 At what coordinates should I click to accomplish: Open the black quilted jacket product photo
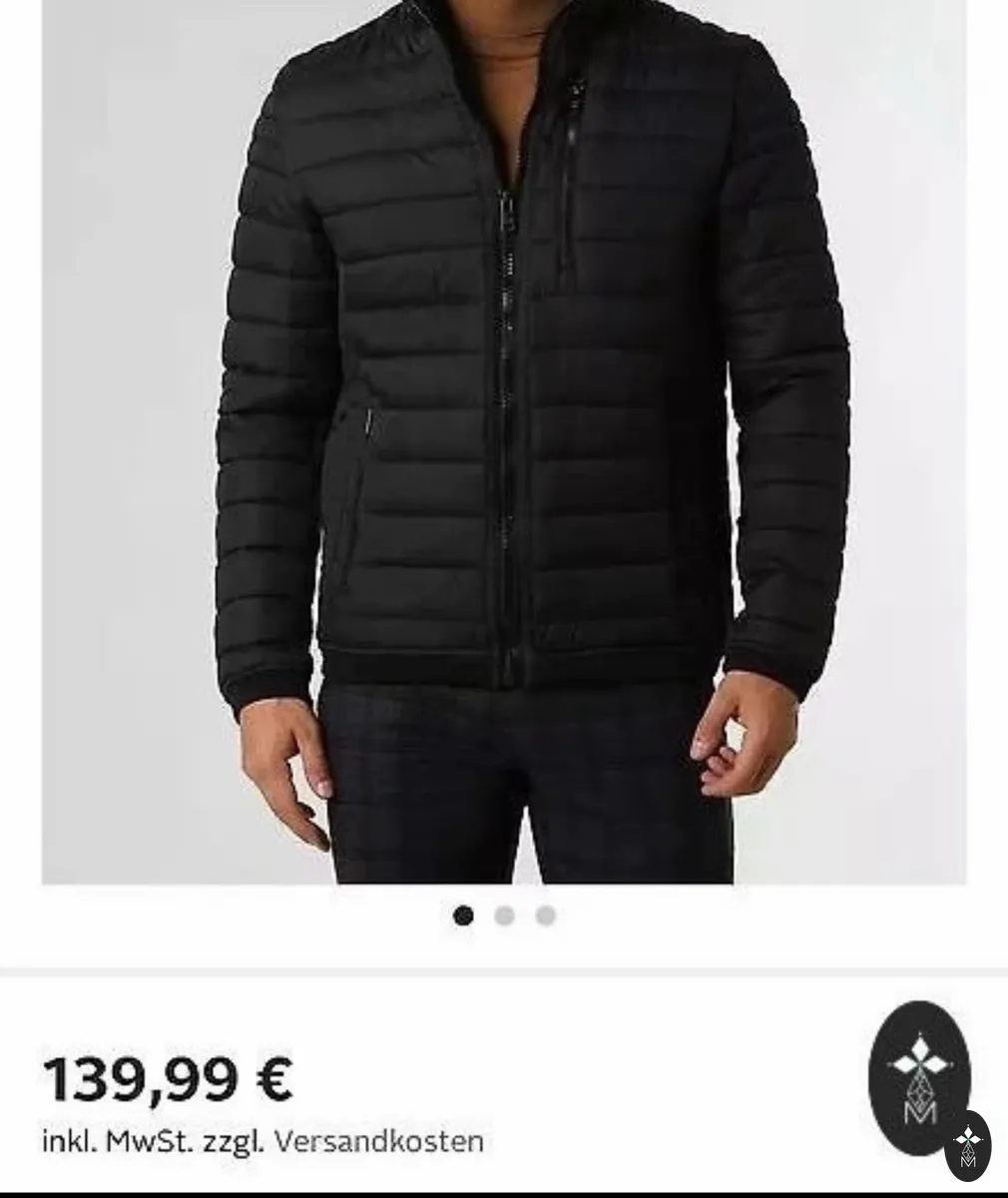(504, 441)
